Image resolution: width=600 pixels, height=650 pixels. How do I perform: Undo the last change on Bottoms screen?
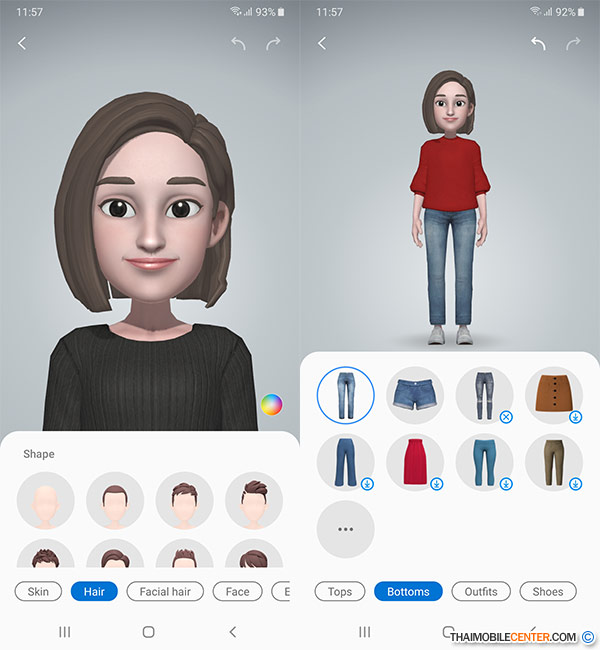(x=538, y=44)
